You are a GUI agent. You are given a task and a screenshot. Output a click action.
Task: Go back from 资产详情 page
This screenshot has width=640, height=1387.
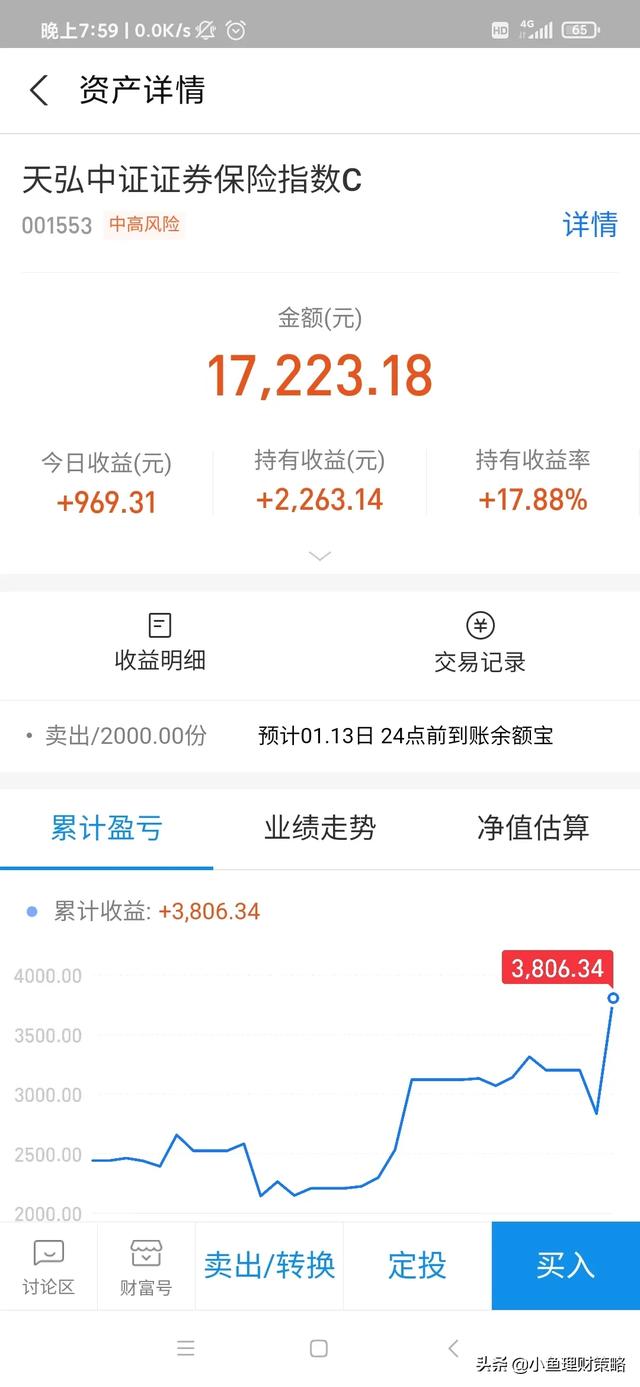click(38, 91)
